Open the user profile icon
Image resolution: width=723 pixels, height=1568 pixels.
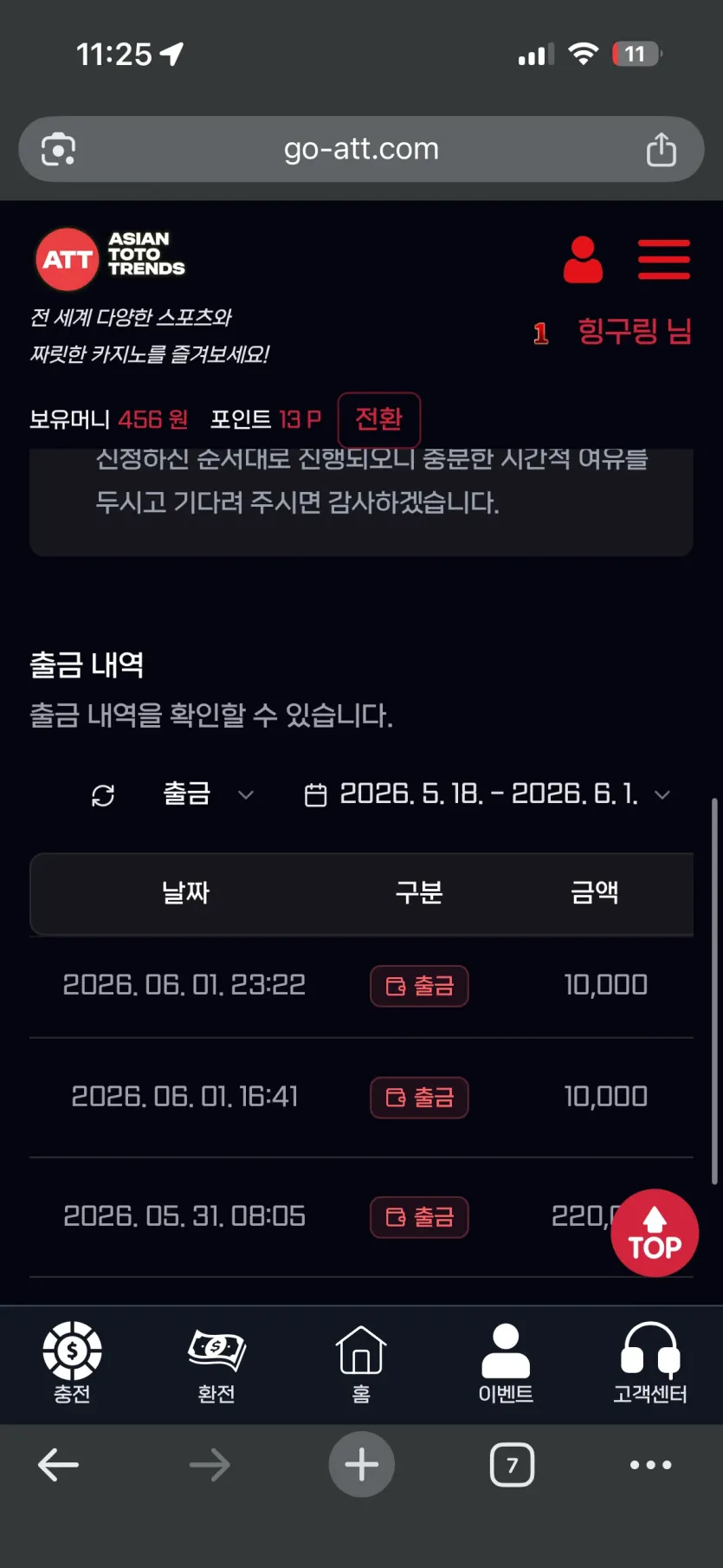tap(583, 259)
